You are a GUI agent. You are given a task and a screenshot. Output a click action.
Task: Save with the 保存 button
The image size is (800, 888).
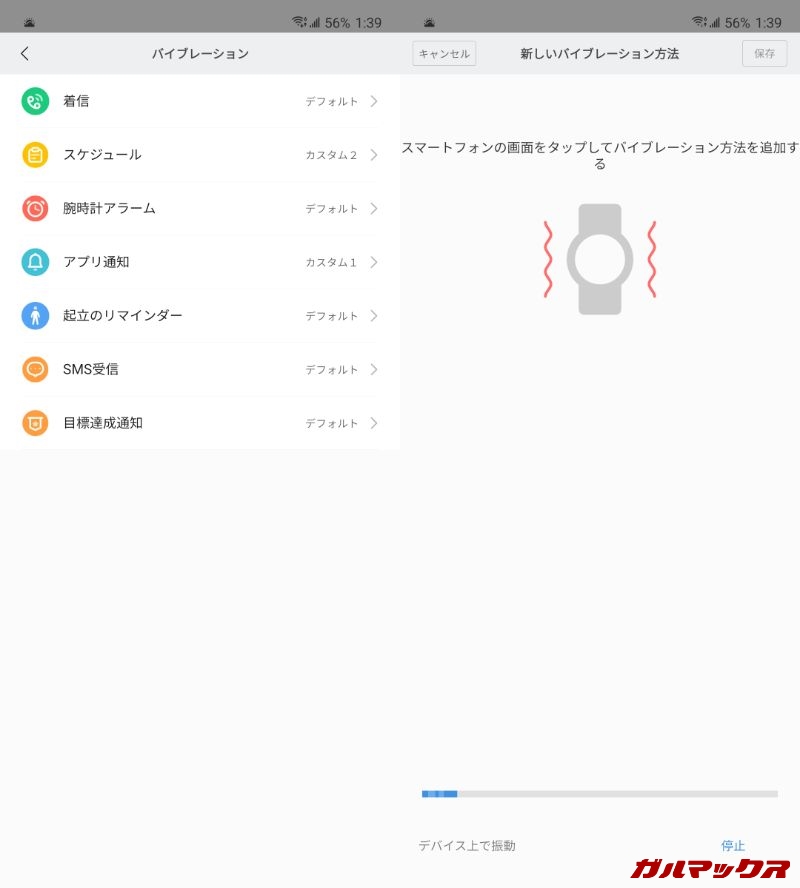point(764,54)
